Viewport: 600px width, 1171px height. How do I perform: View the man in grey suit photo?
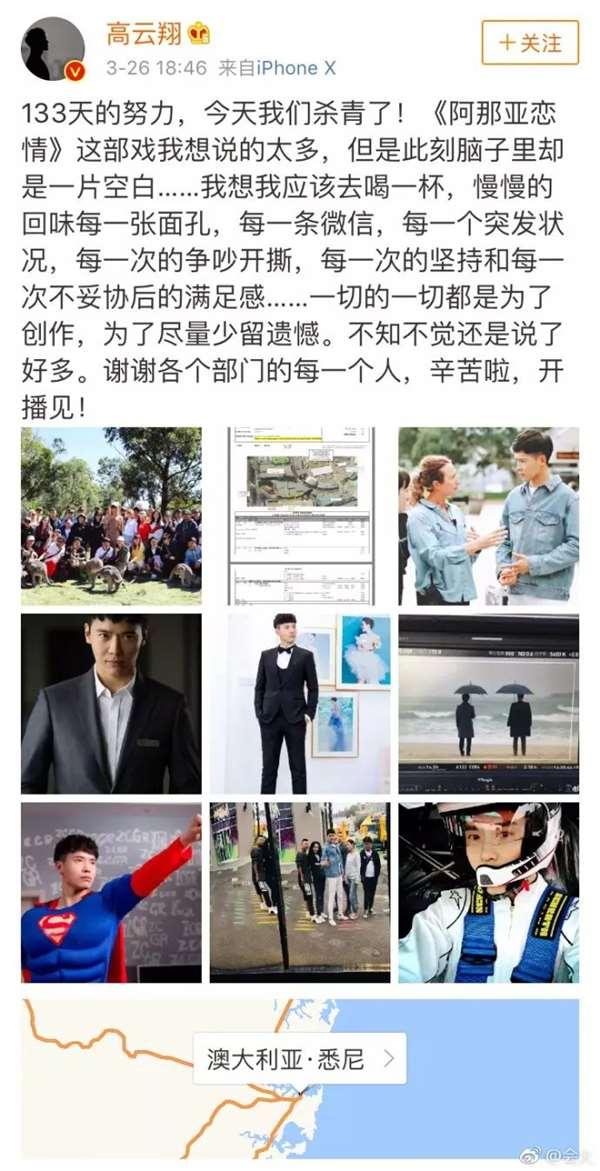pos(111,703)
